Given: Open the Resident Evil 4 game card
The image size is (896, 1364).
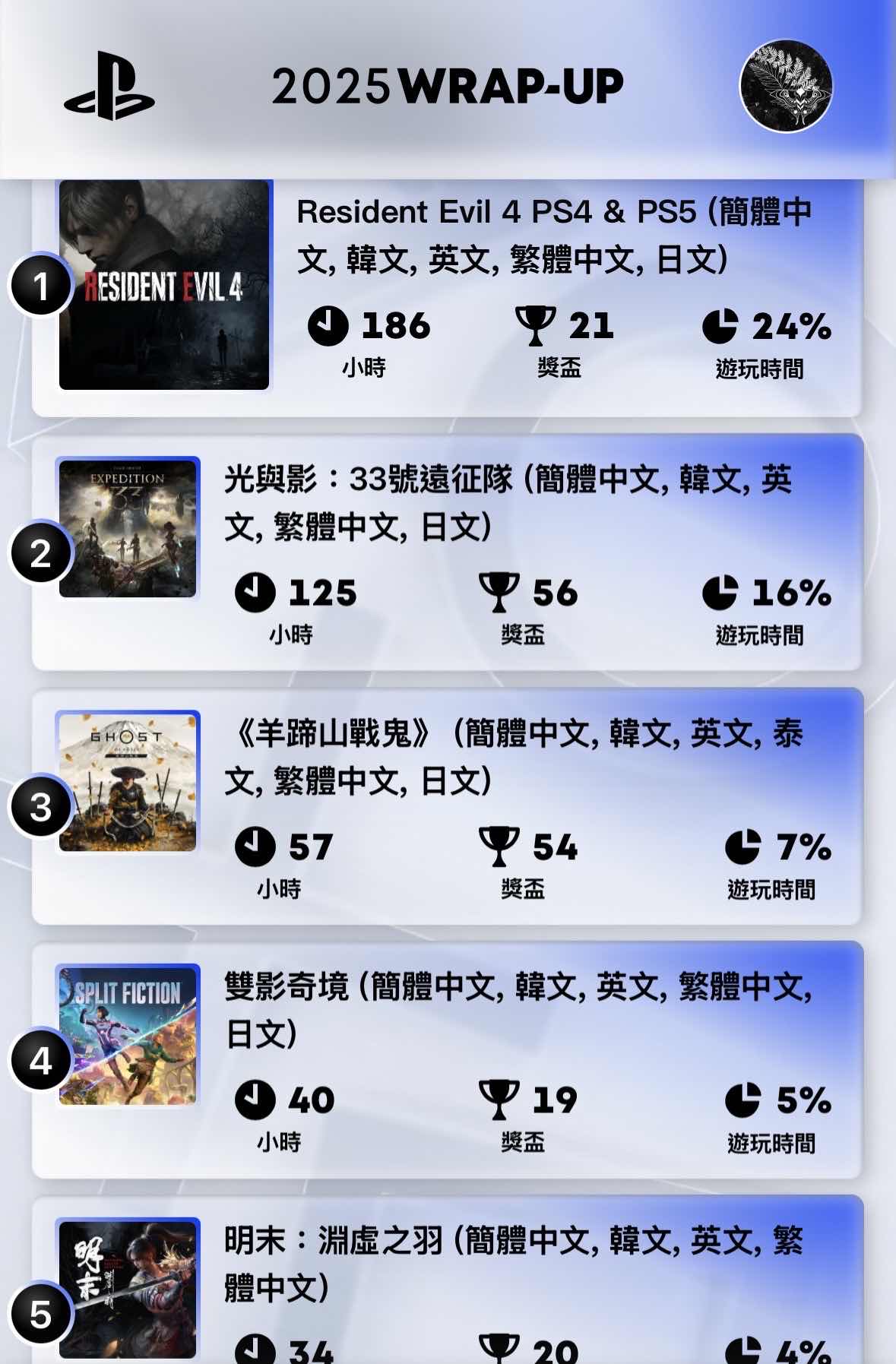Looking at the screenshot, I should pos(447,298).
